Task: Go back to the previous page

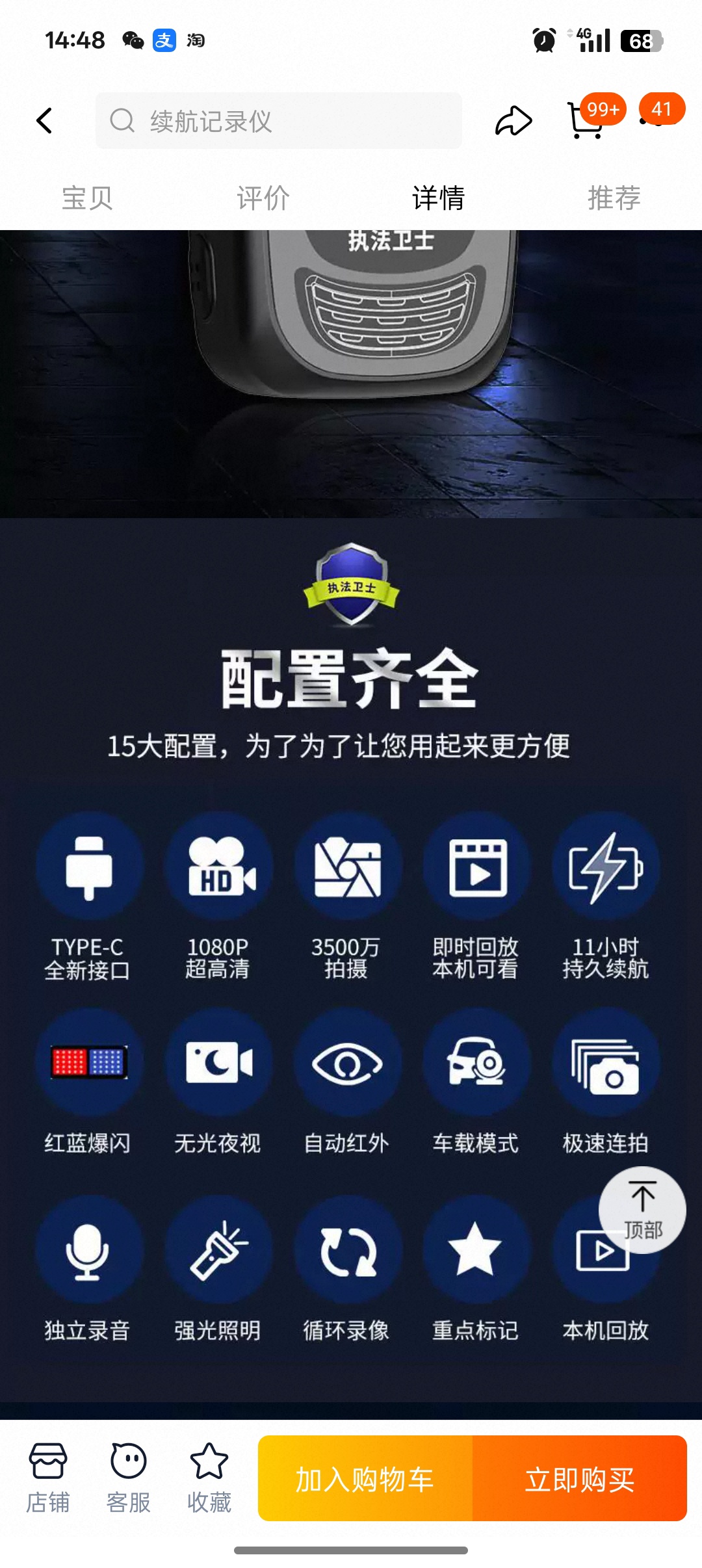Action: pyautogui.click(x=44, y=121)
